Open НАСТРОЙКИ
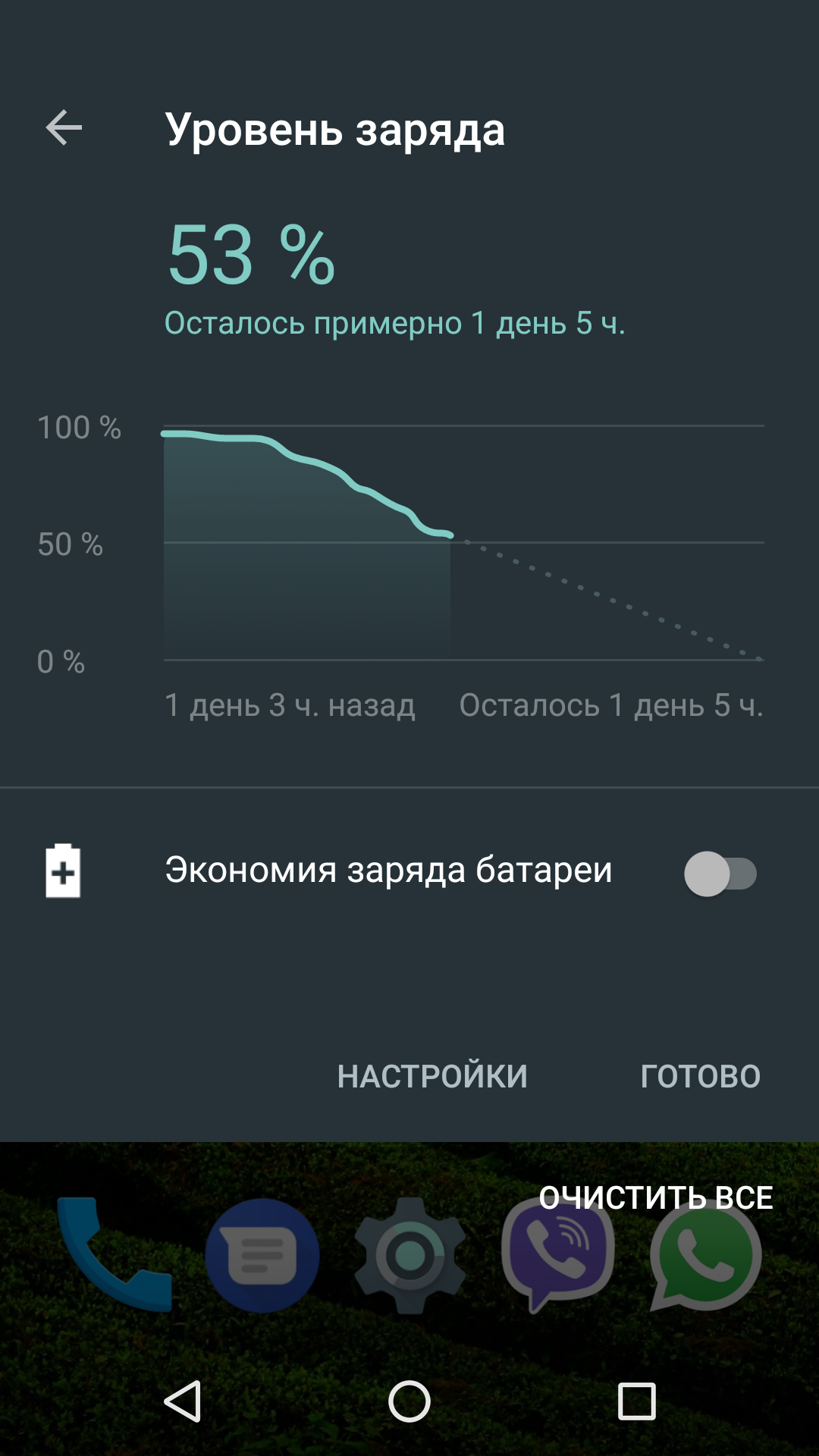Viewport: 819px width, 1456px height. tap(432, 1076)
